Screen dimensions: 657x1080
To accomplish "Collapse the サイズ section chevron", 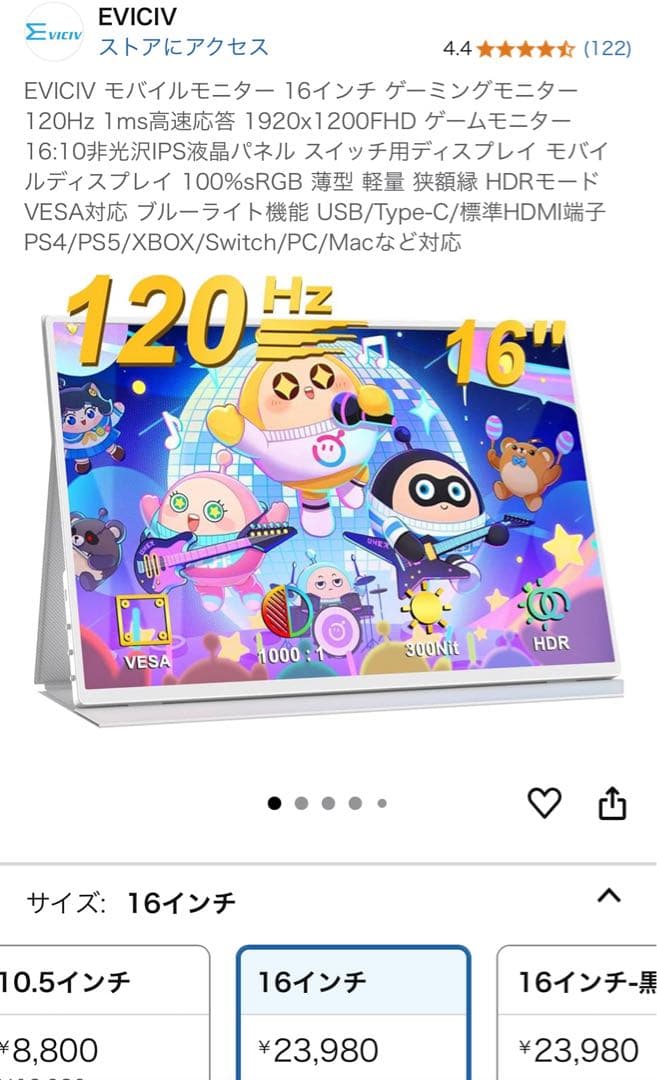I will point(608,895).
